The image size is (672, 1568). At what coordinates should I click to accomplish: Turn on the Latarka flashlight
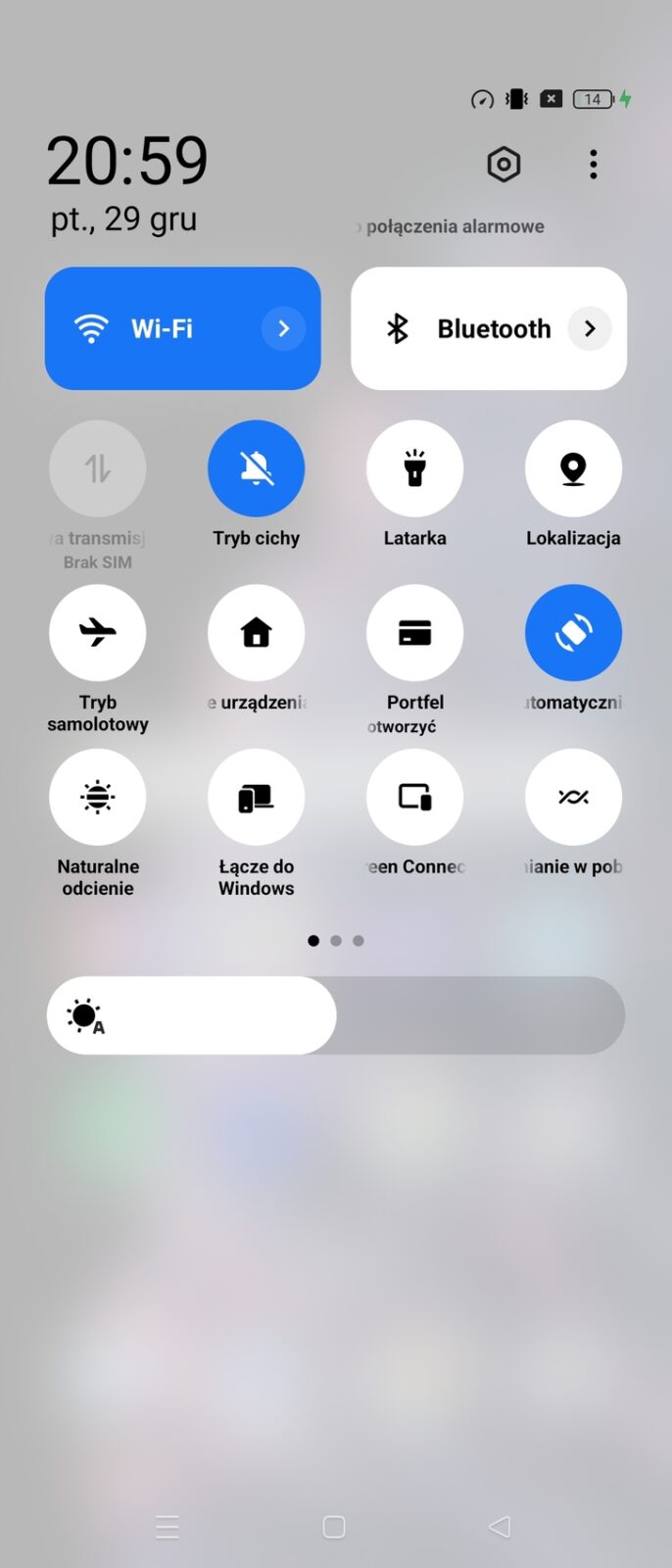[414, 468]
